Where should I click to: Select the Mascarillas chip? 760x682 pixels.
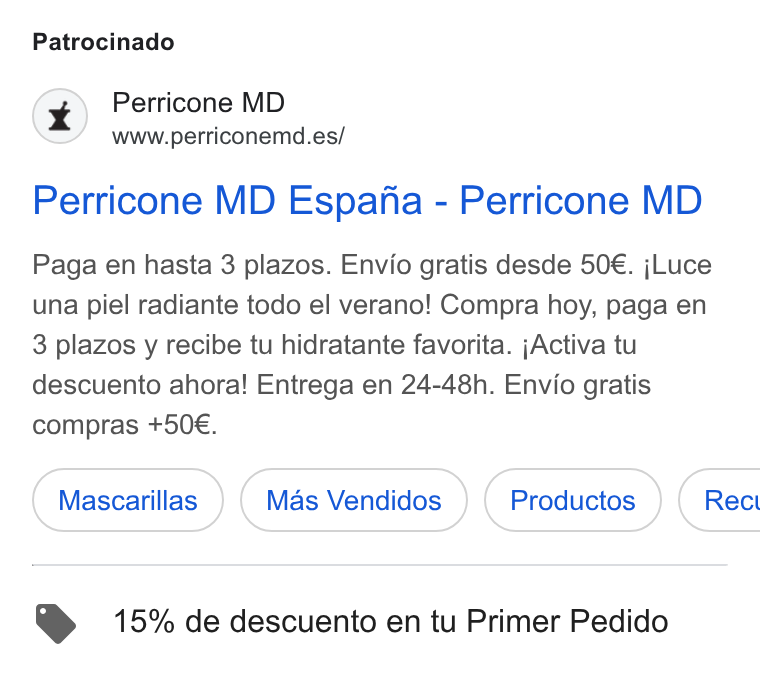click(128, 500)
